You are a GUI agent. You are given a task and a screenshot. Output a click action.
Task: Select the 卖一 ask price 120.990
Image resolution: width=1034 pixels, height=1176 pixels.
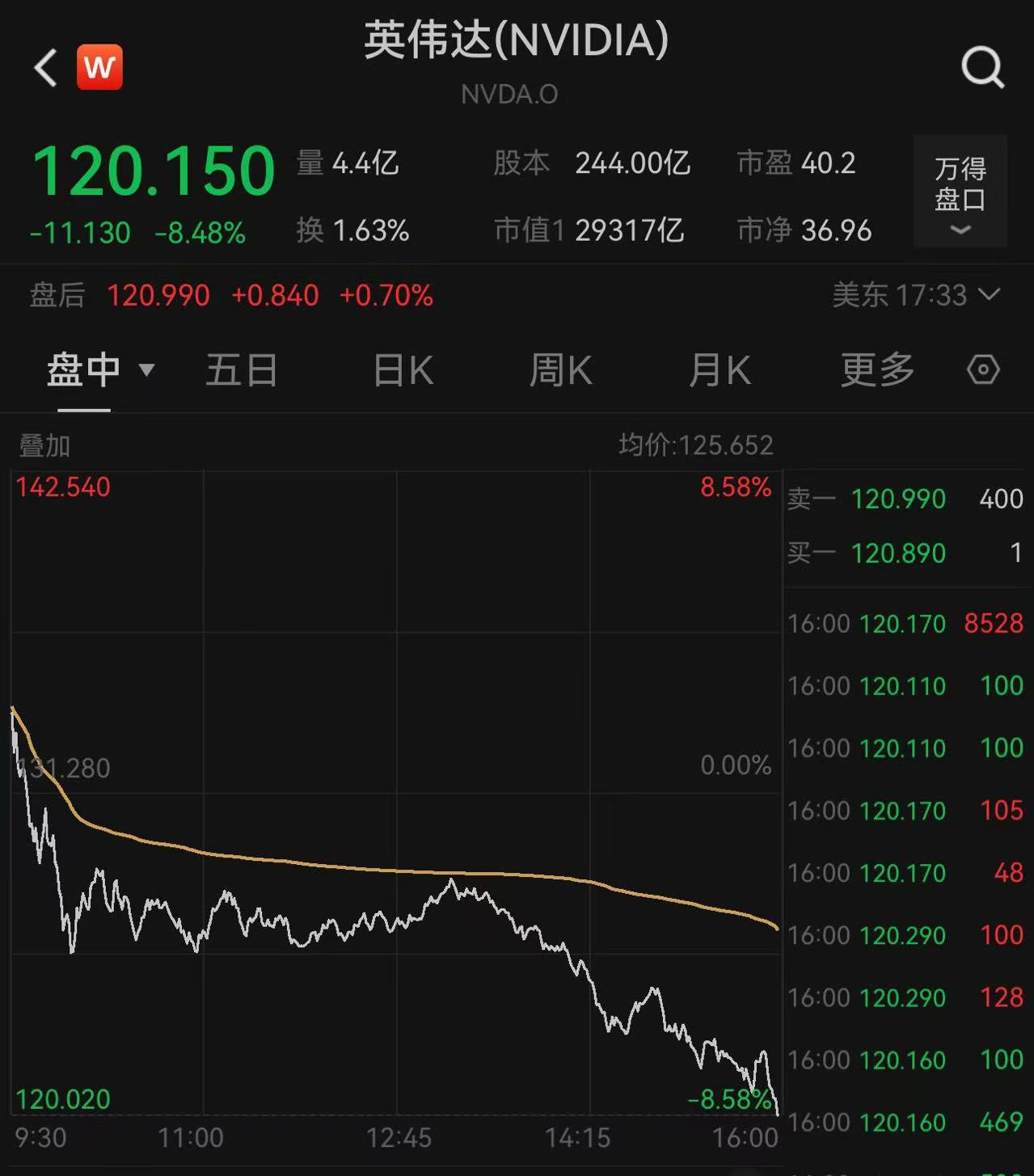click(x=899, y=499)
